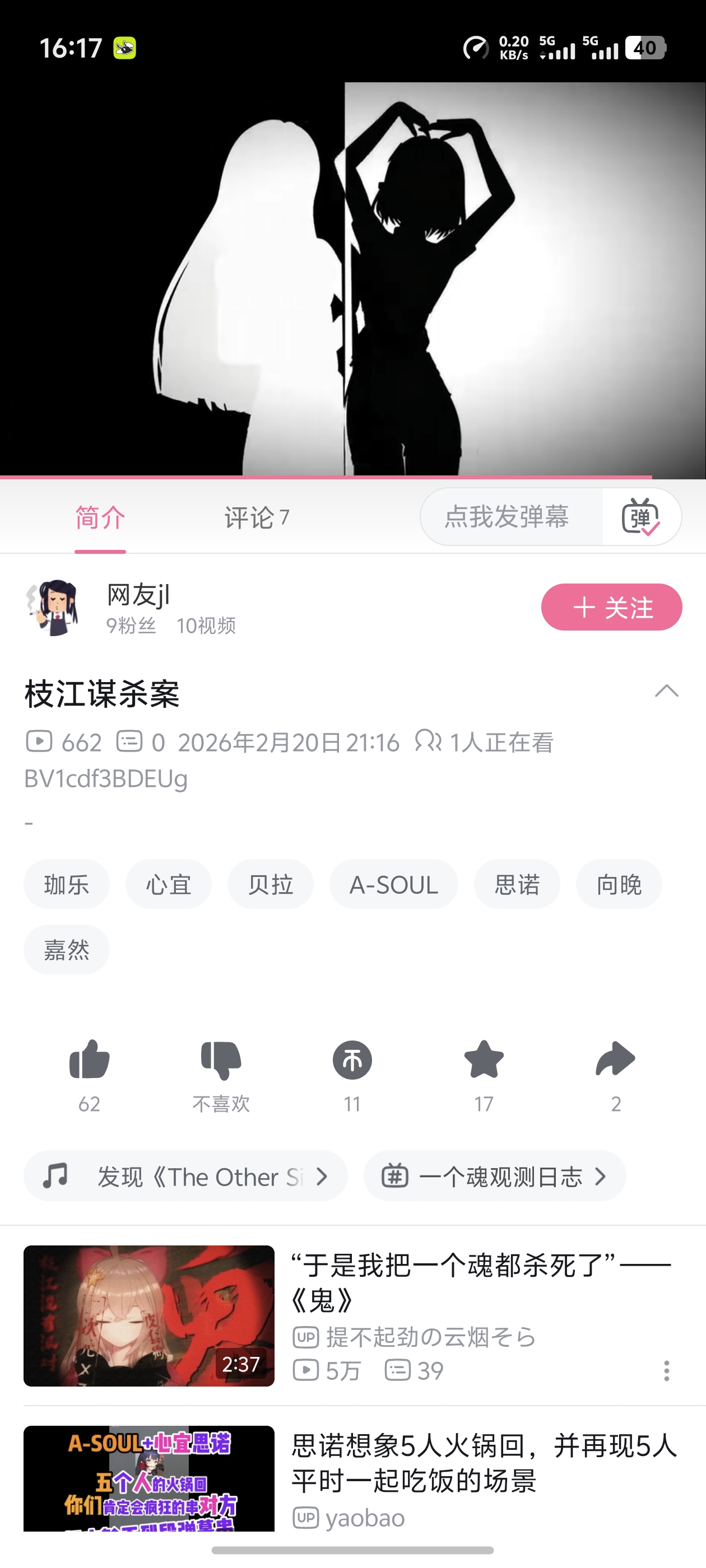Mark the video as 不喜欢
This screenshot has width=706, height=1568.
221,1060
